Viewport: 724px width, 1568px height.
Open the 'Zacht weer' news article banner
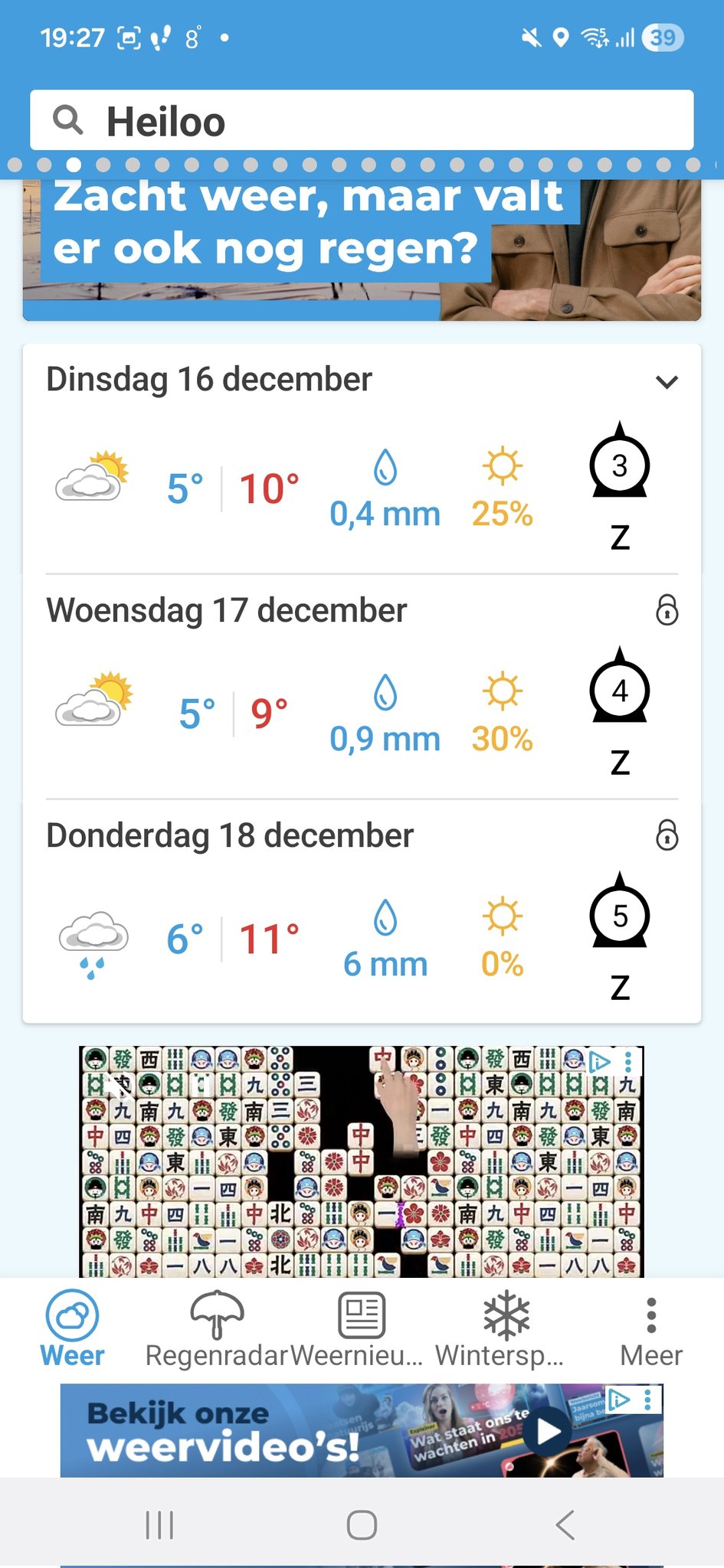pyautogui.click(x=362, y=249)
